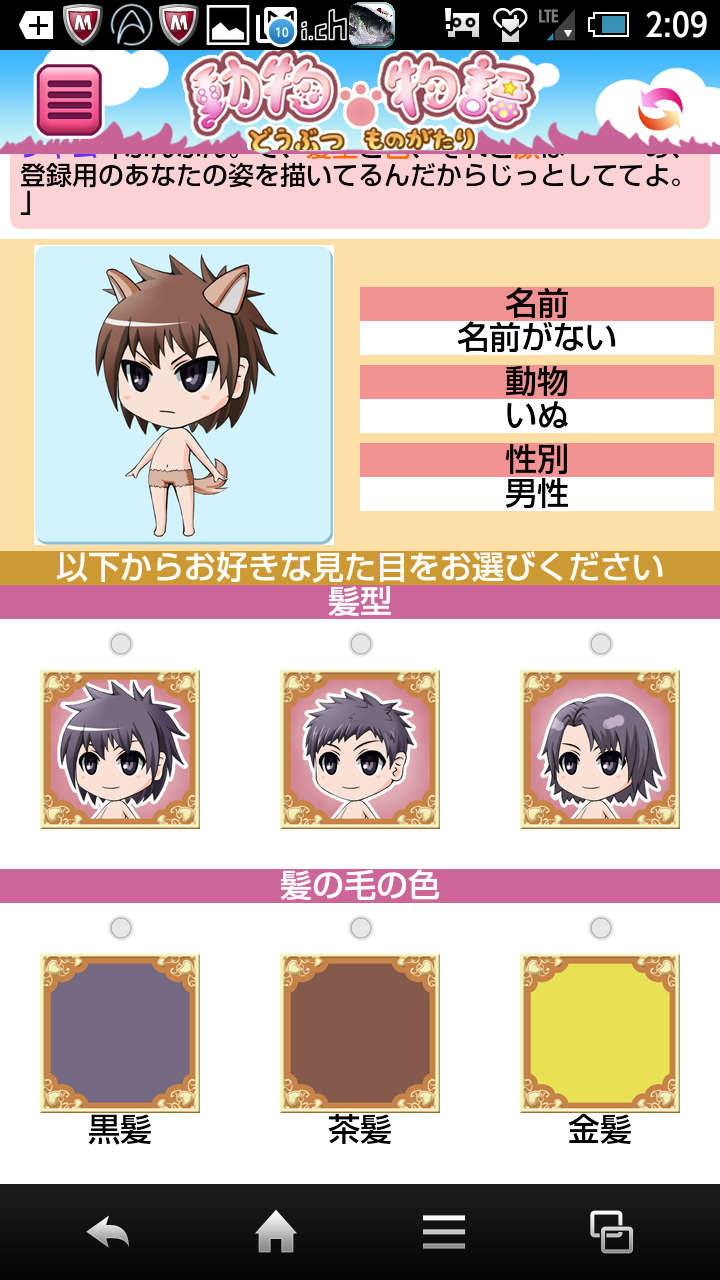Open the pink hamburger menu
The height and width of the screenshot is (1280, 720).
tap(68, 99)
